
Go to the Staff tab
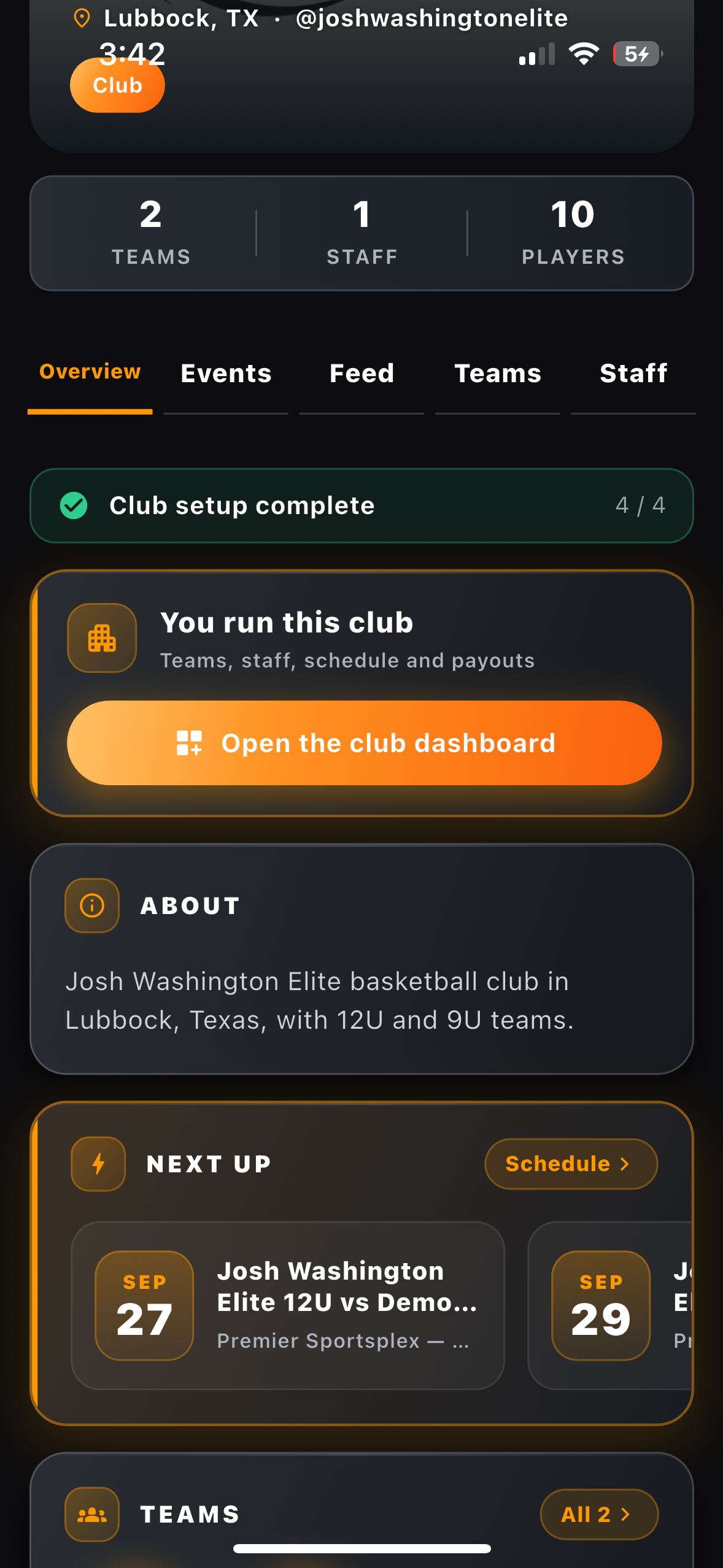[633, 374]
